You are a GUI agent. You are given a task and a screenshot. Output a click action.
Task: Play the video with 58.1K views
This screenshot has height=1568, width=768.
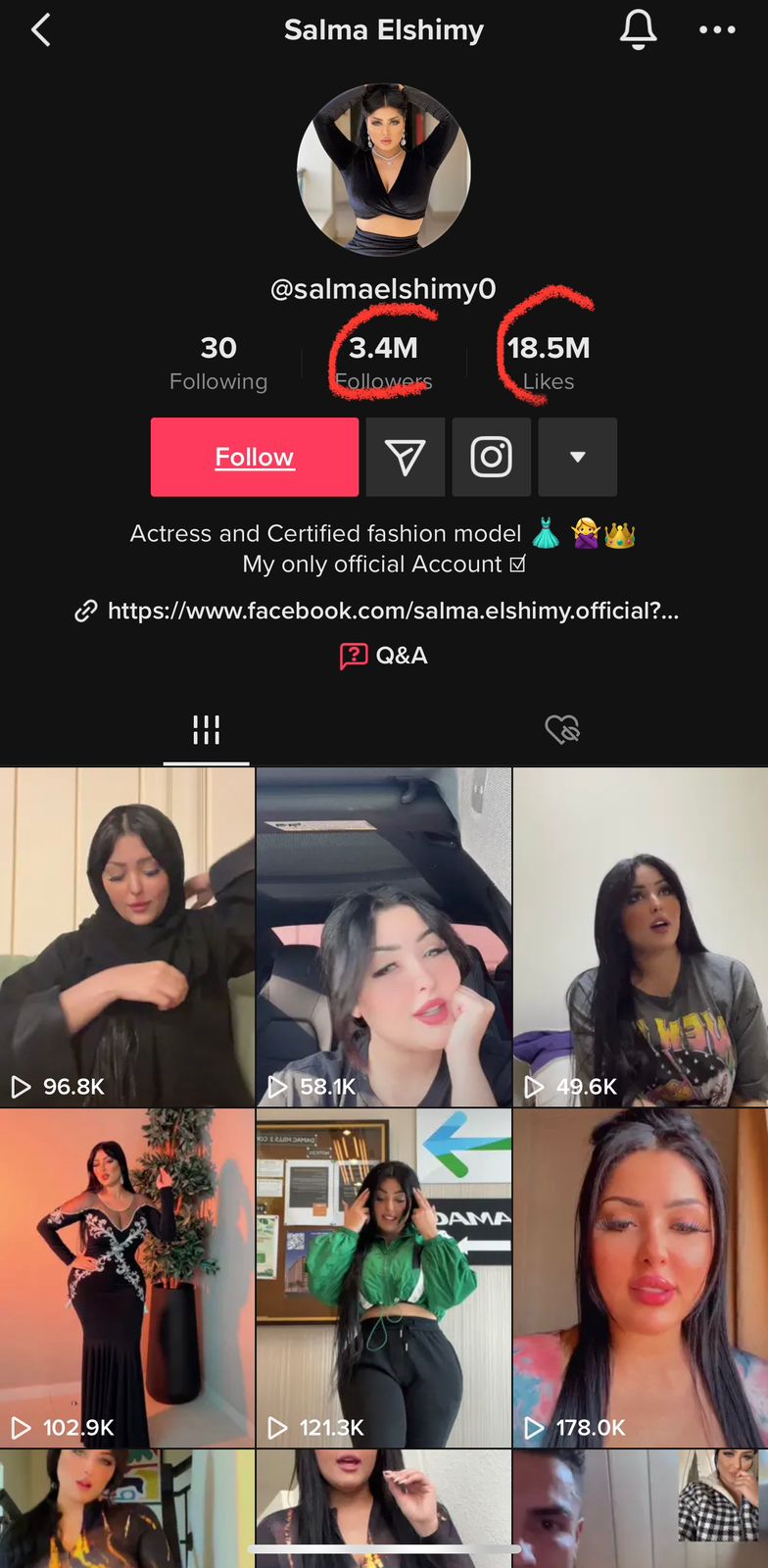(x=383, y=936)
